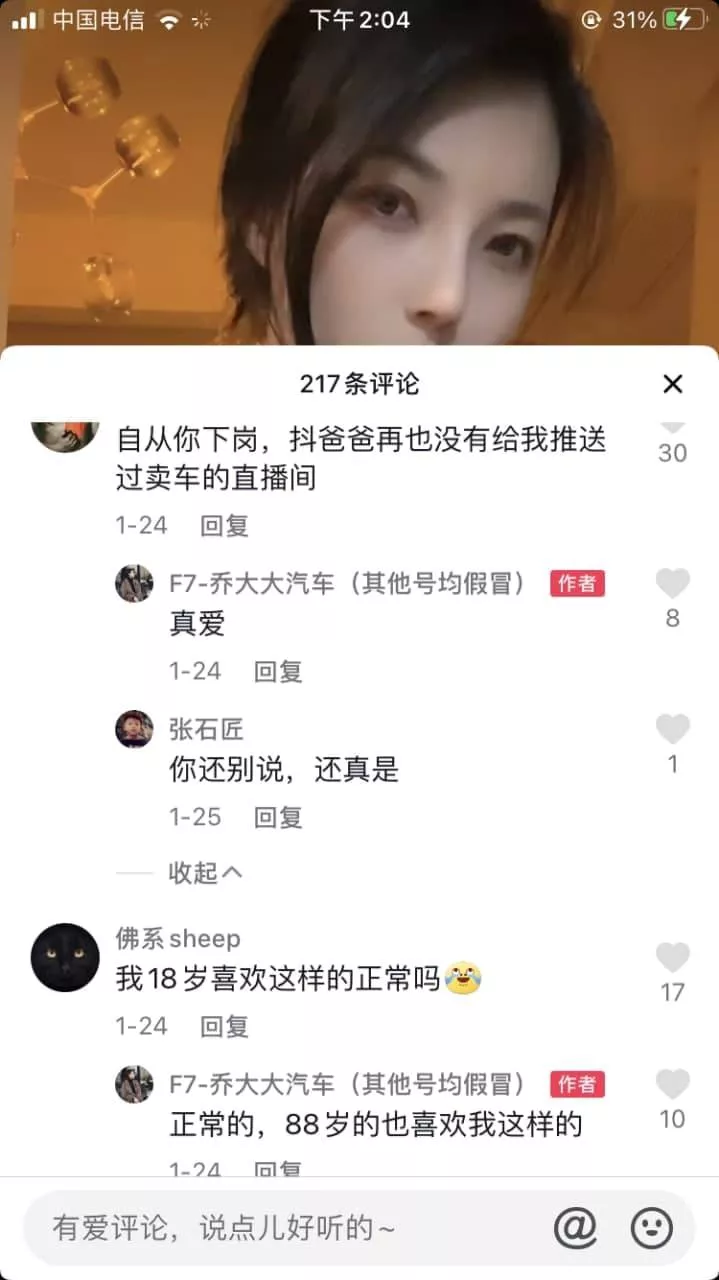Open 佛系sheep's profile avatar
Screen dimensions: 719x1280
tap(65, 957)
